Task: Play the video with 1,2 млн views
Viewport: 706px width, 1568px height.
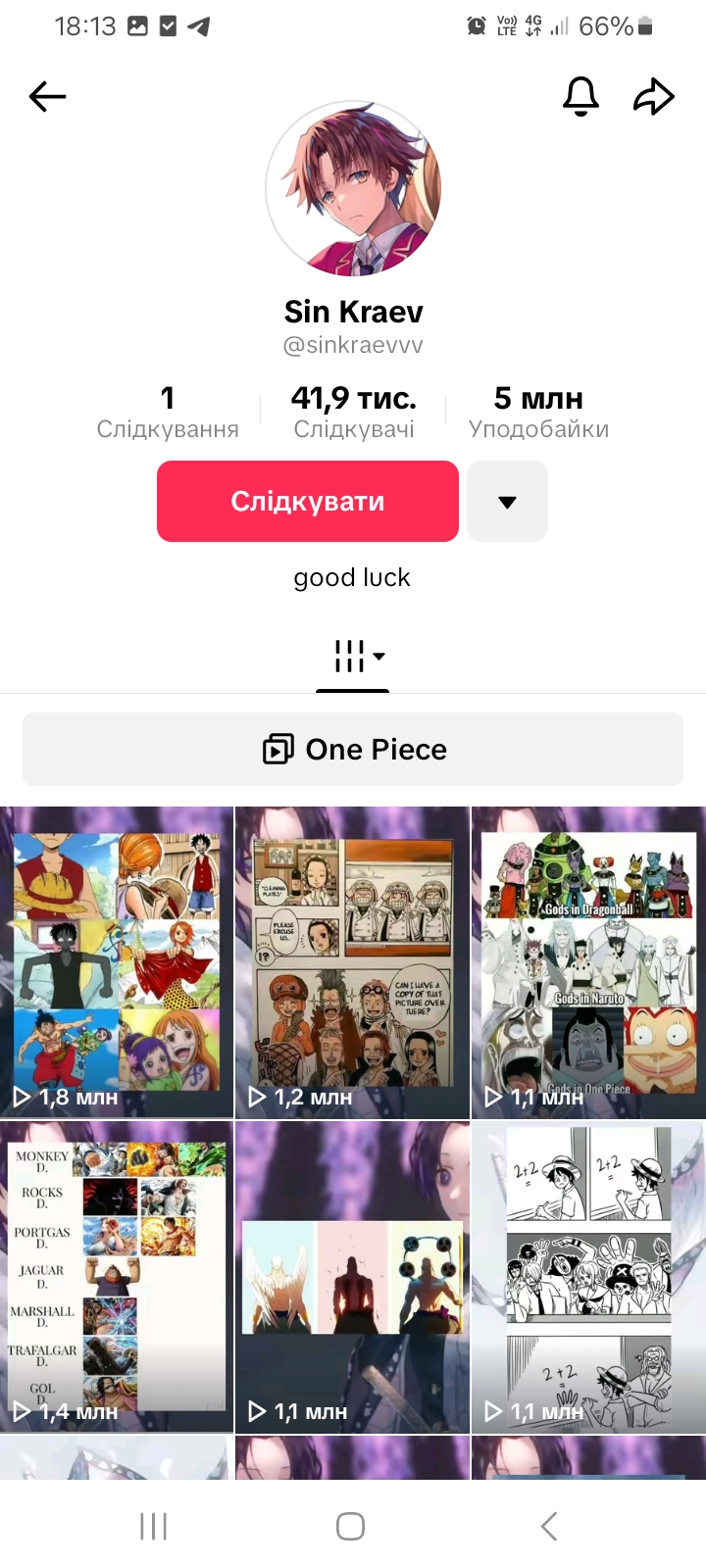Action: tap(353, 961)
